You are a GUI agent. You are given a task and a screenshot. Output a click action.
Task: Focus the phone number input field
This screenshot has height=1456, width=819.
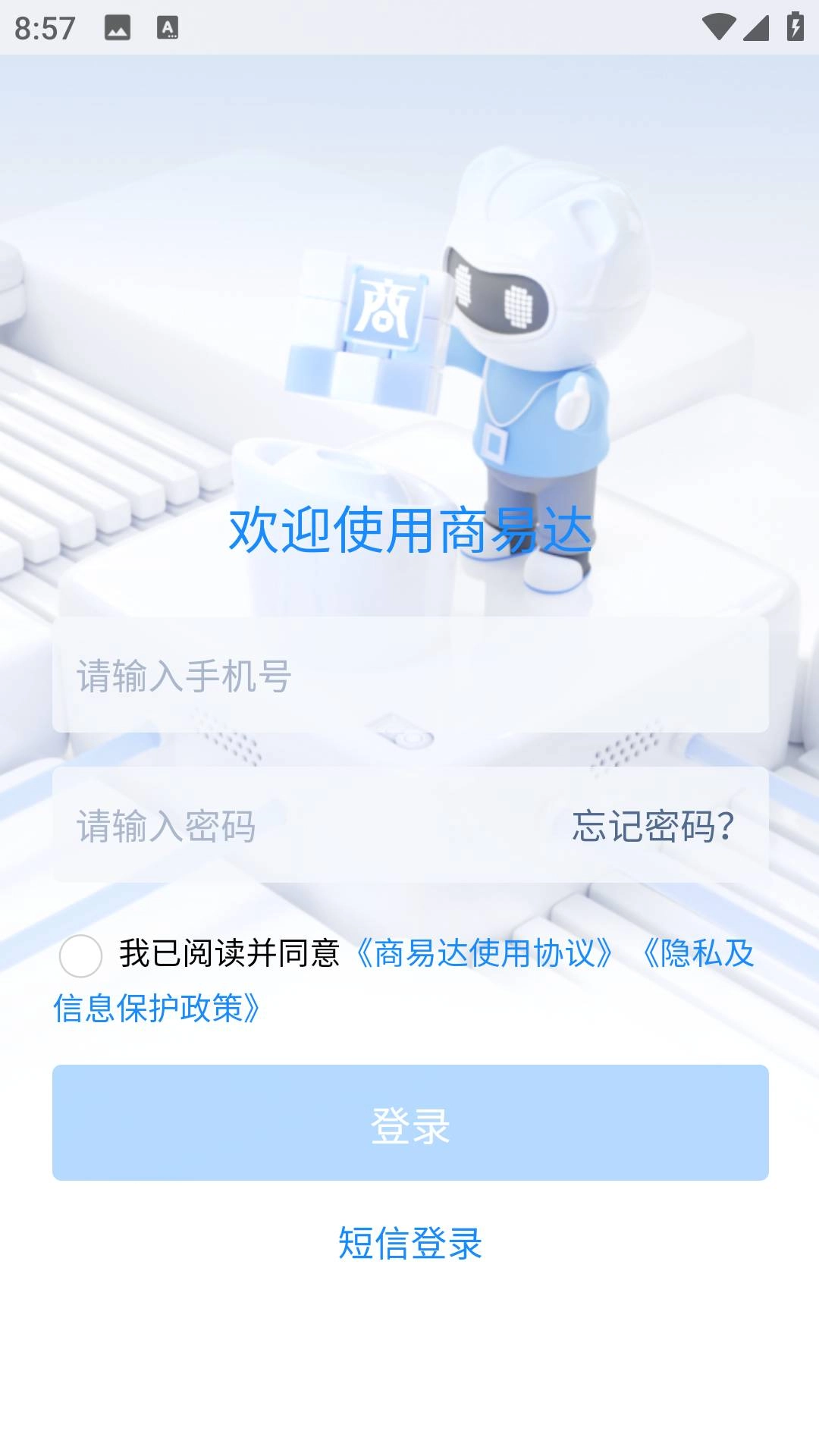click(409, 675)
